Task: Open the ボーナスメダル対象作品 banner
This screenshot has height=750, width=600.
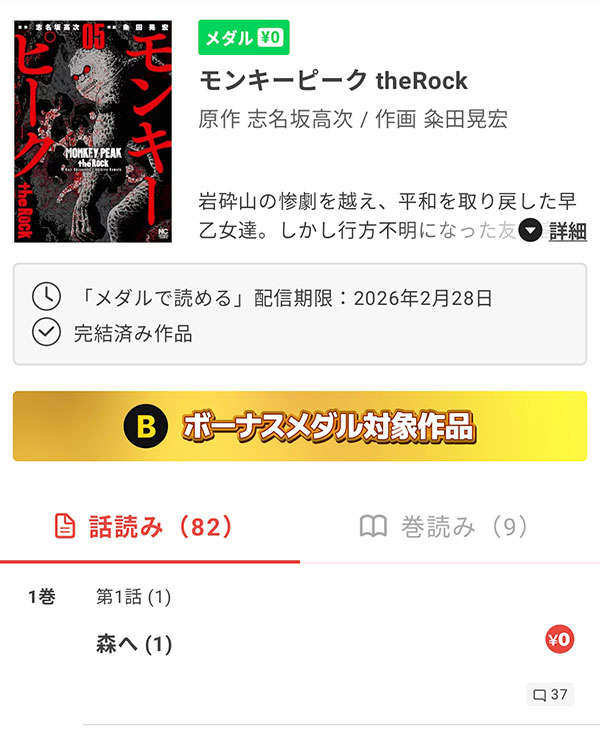Action: tap(300, 426)
